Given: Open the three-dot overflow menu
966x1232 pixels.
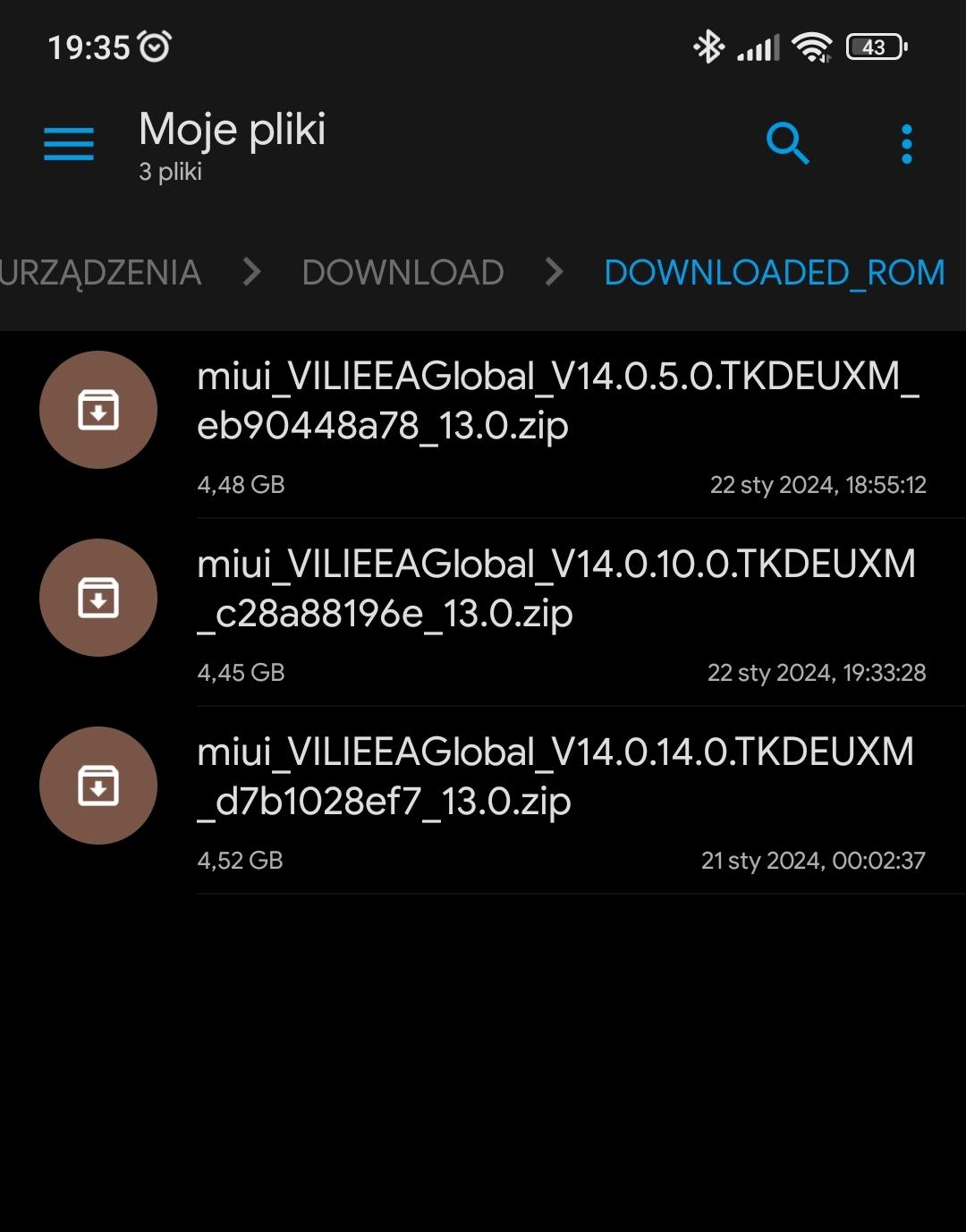Looking at the screenshot, I should point(906,144).
